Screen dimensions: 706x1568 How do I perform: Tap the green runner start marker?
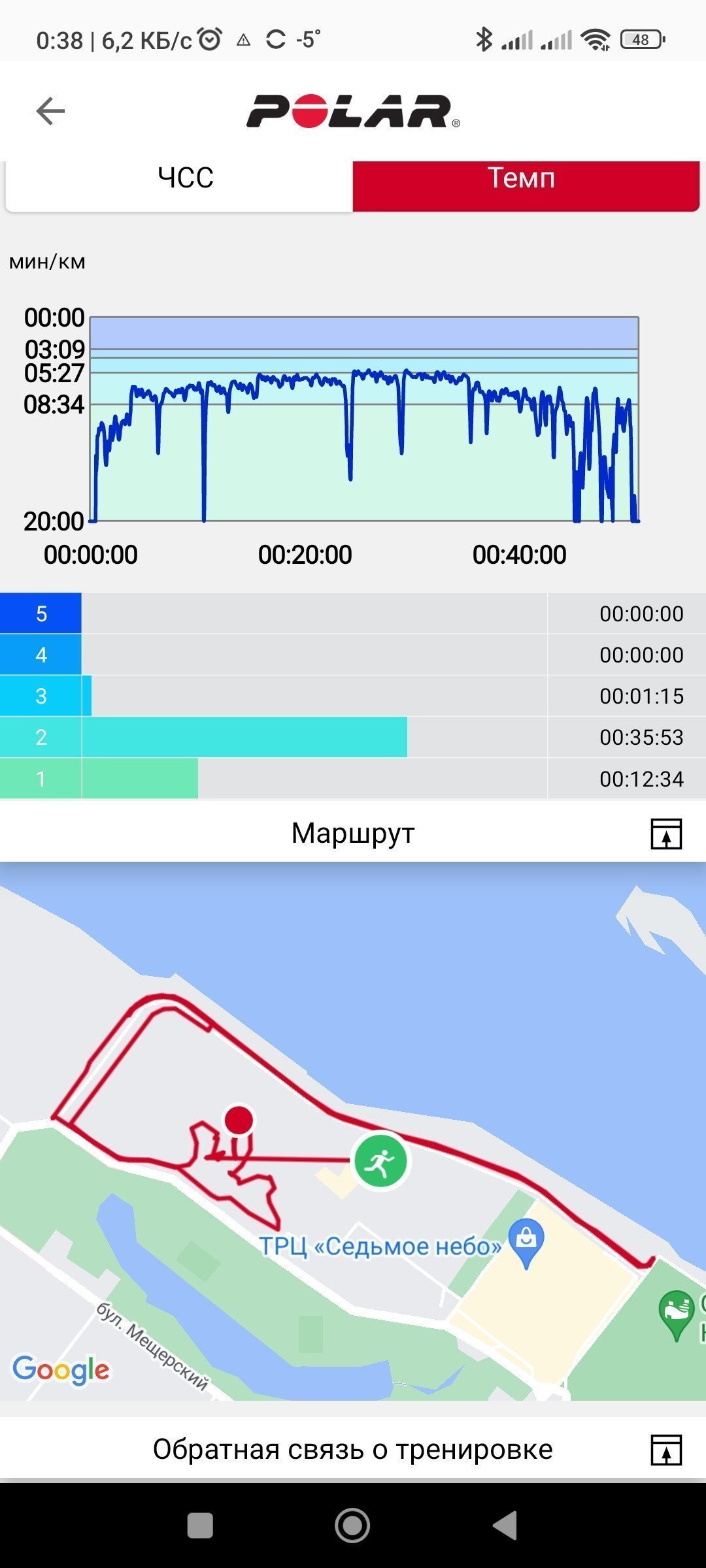coord(380,1161)
